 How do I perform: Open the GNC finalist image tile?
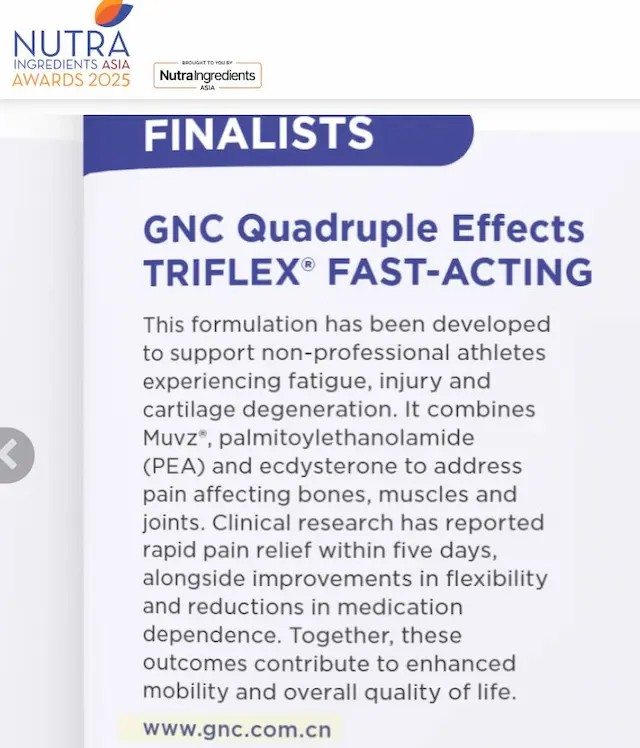360,430
